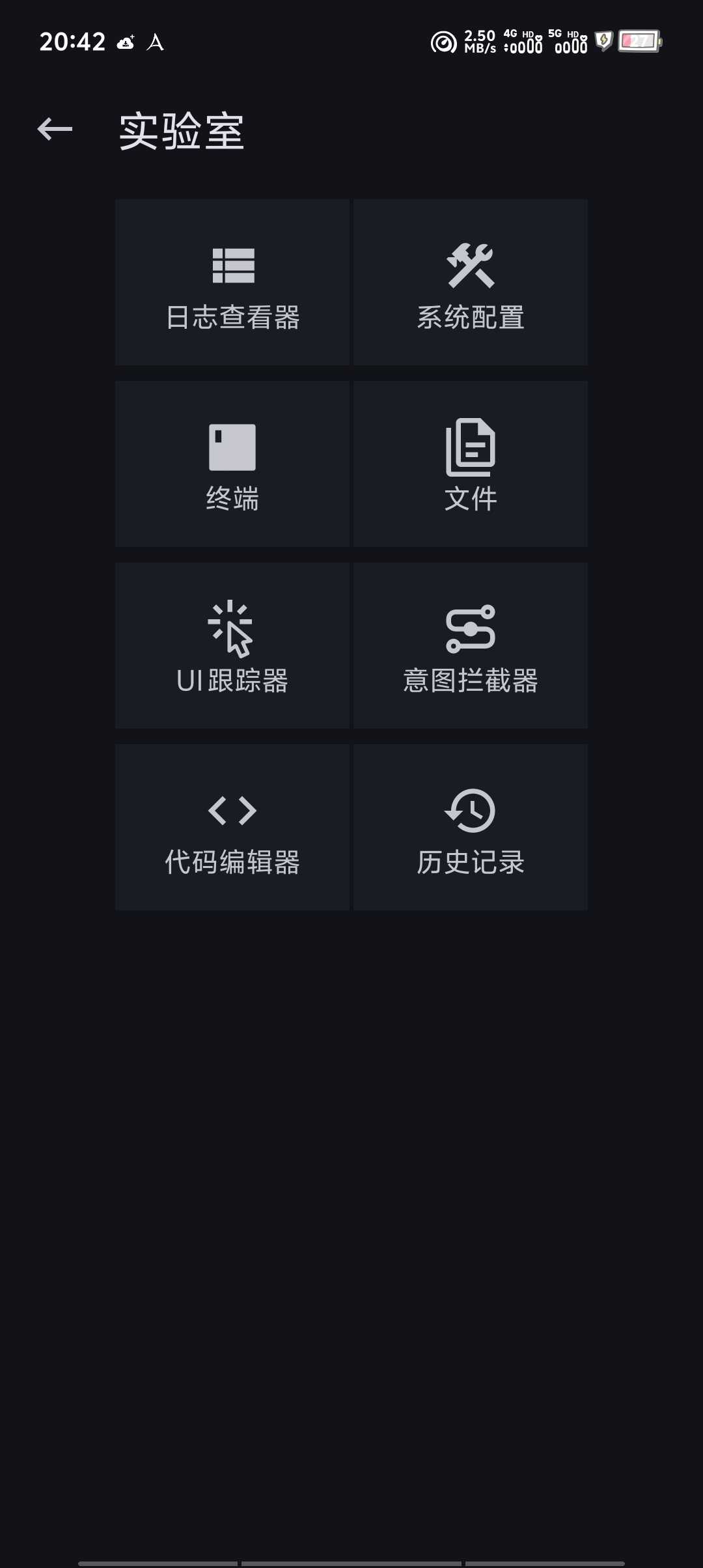Viewport: 703px width, 1568px height.
Task: Open 系统配置 tool
Action: click(x=471, y=283)
